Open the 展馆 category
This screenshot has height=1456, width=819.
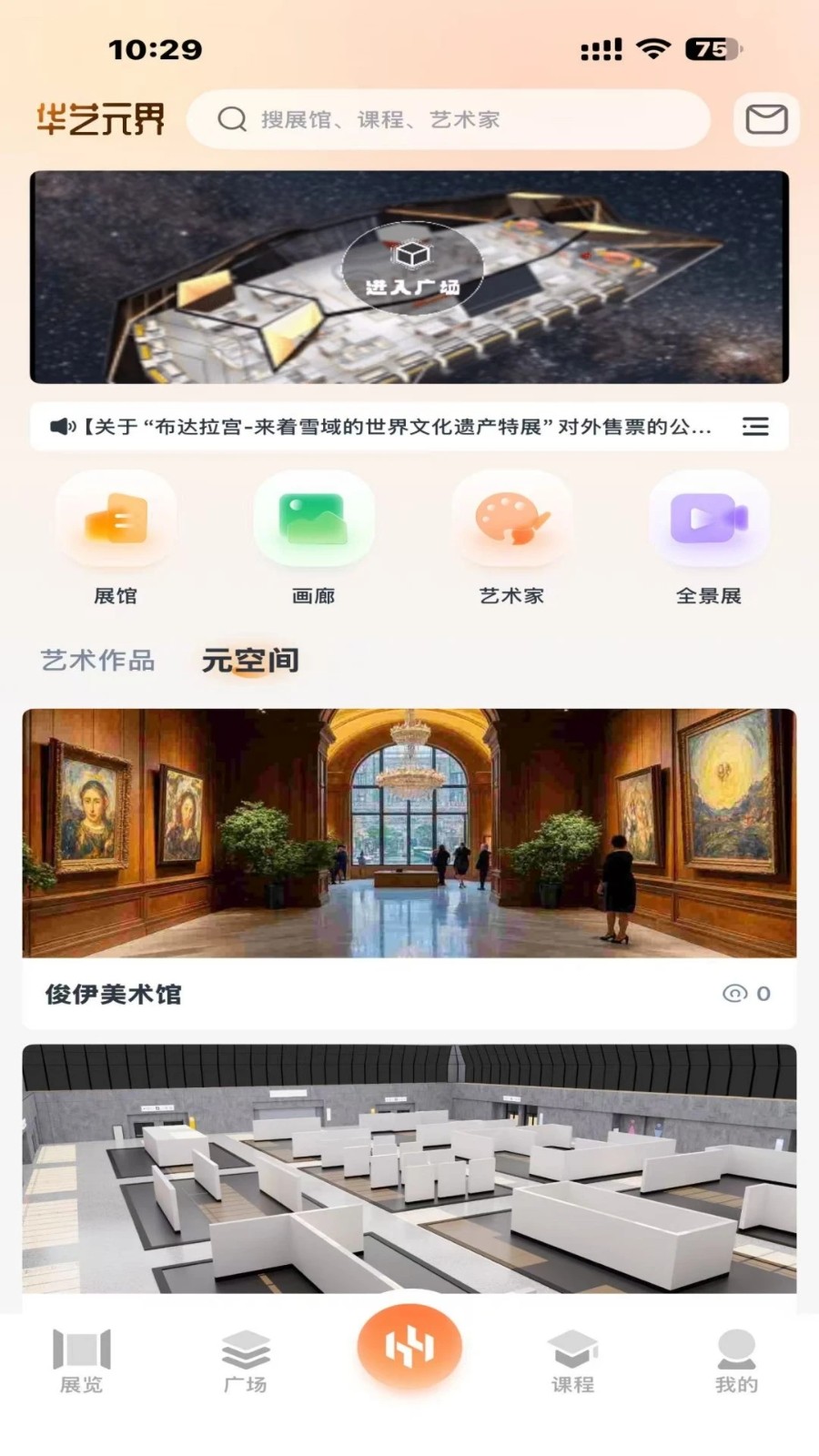[116, 539]
